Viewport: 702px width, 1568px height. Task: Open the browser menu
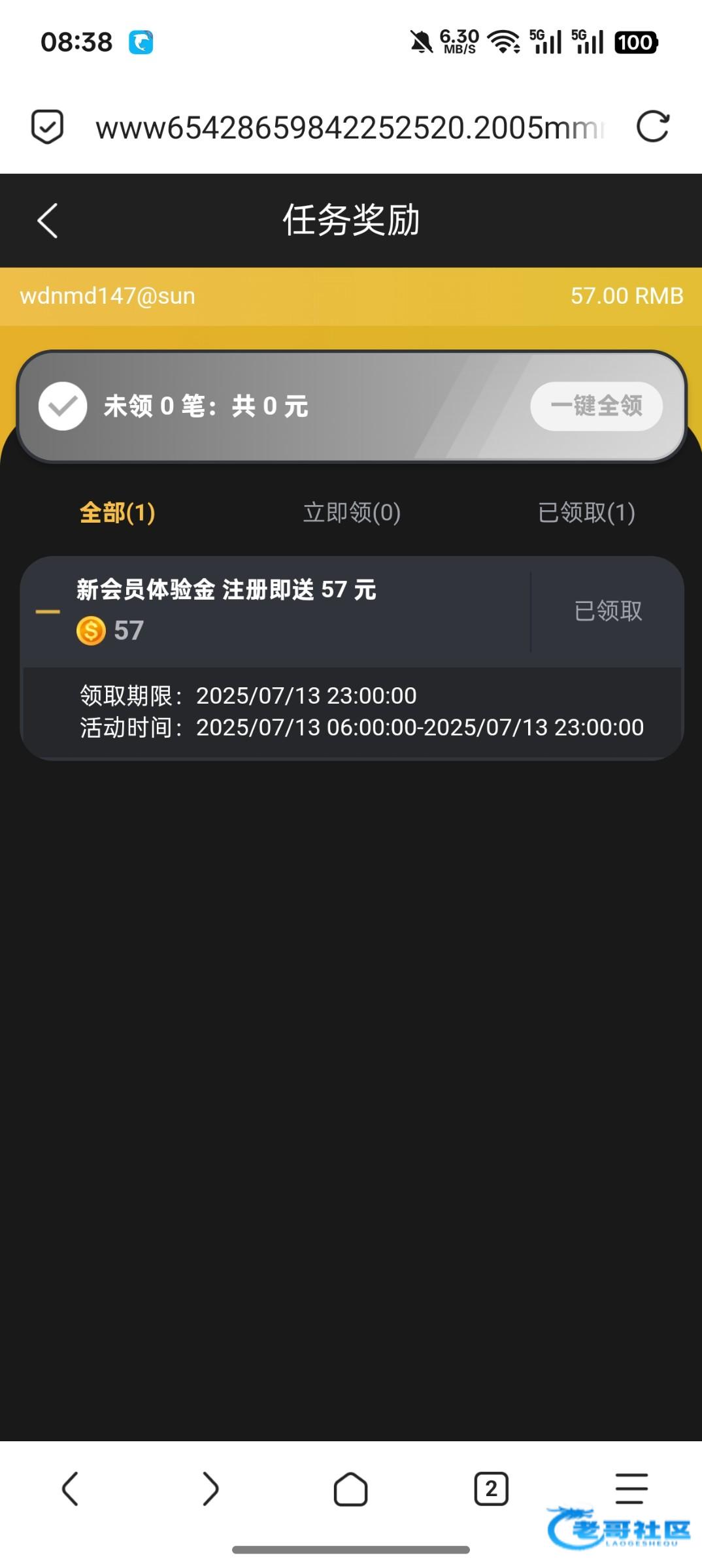coord(631,1489)
